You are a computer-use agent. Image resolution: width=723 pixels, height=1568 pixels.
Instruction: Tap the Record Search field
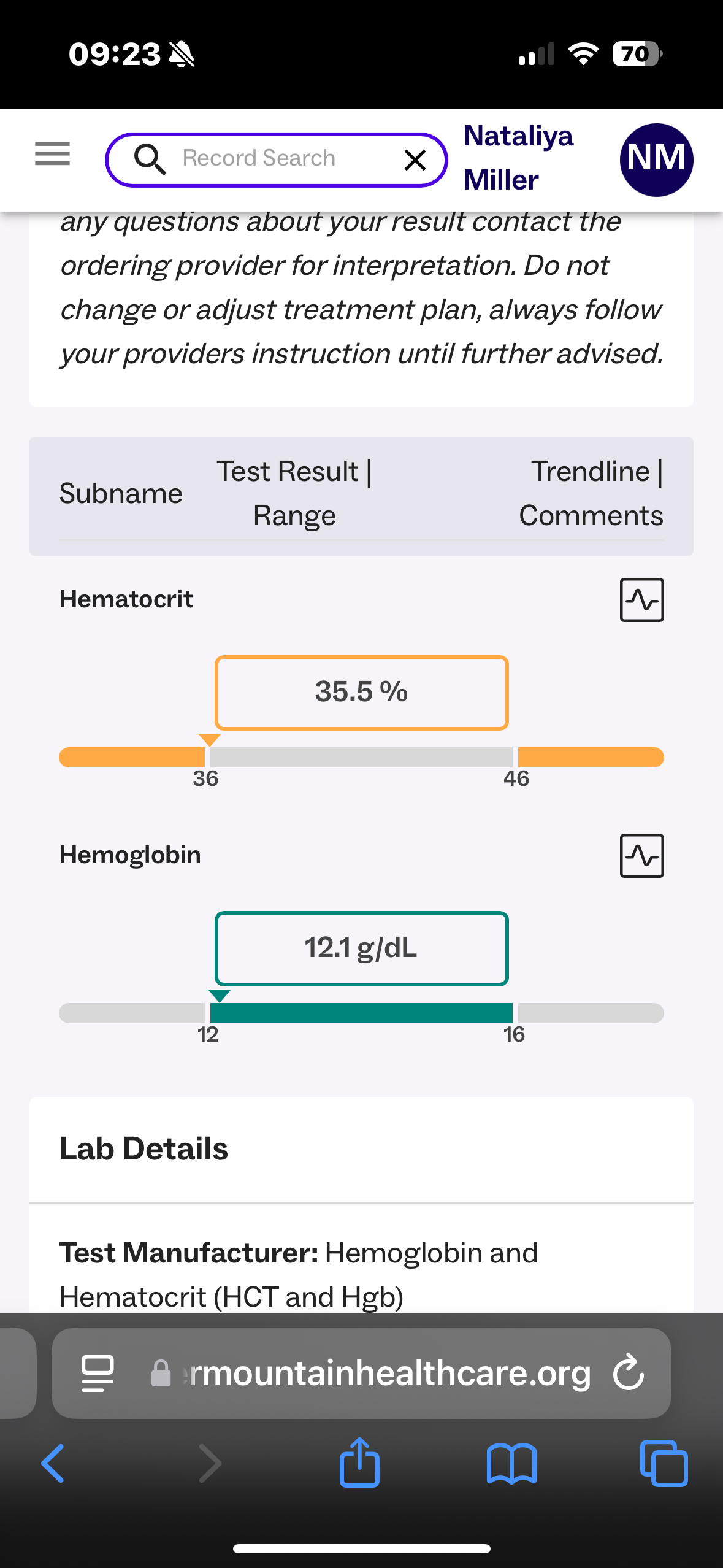point(276,159)
